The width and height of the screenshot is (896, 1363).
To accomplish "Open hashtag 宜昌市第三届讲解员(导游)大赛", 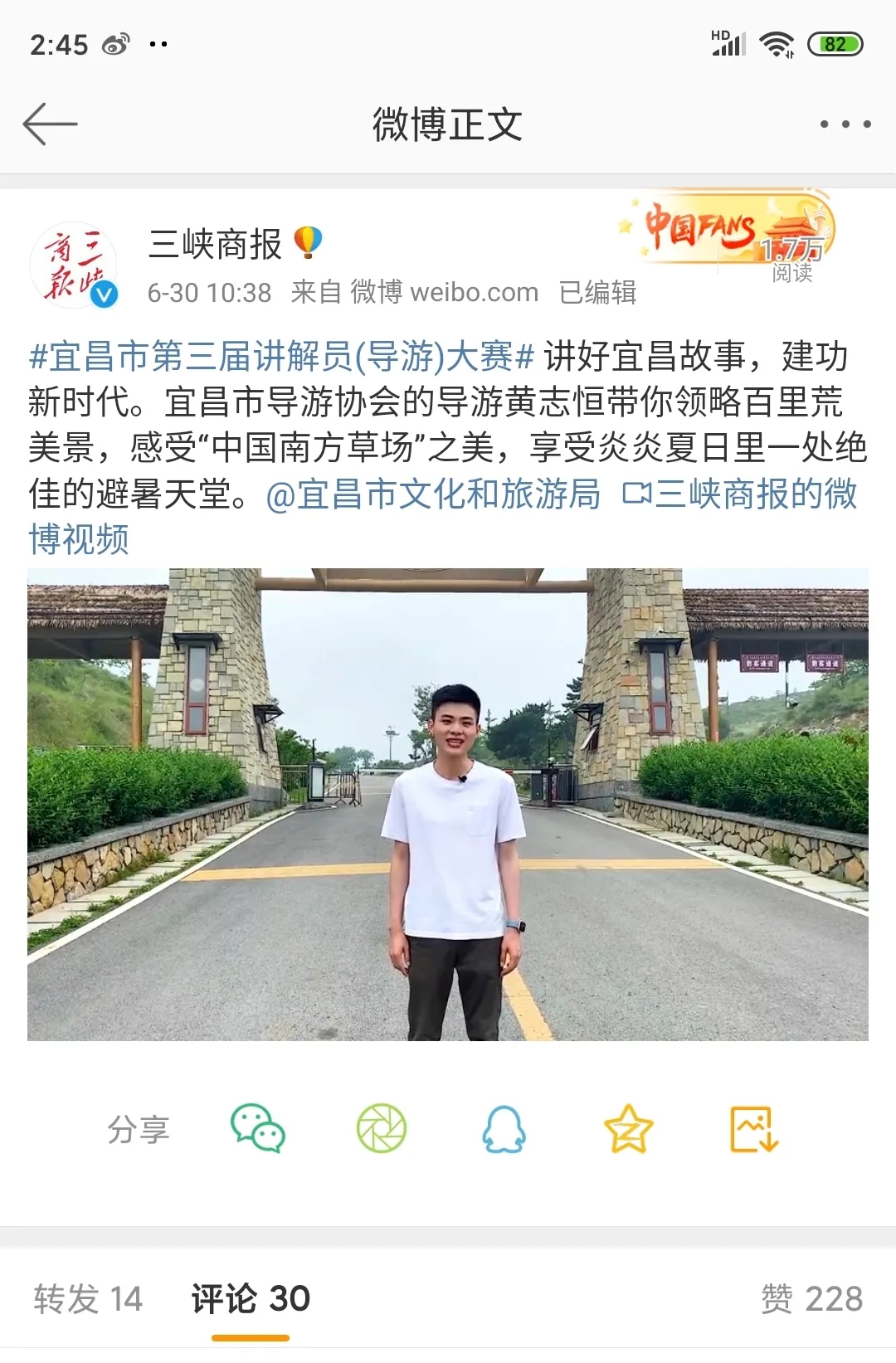I will pyautogui.click(x=280, y=358).
